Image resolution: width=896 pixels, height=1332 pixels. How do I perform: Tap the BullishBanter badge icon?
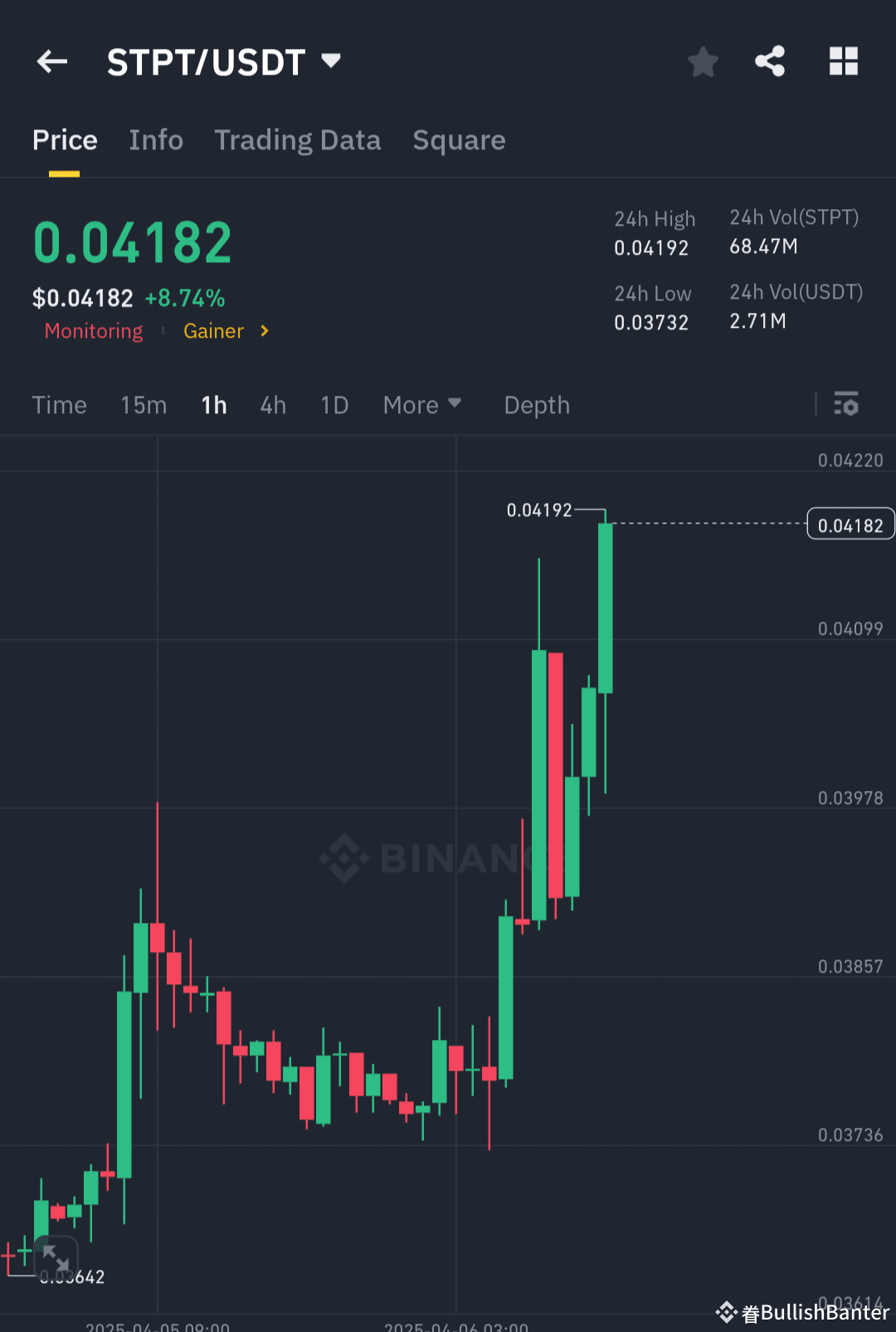pos(728,1313)
